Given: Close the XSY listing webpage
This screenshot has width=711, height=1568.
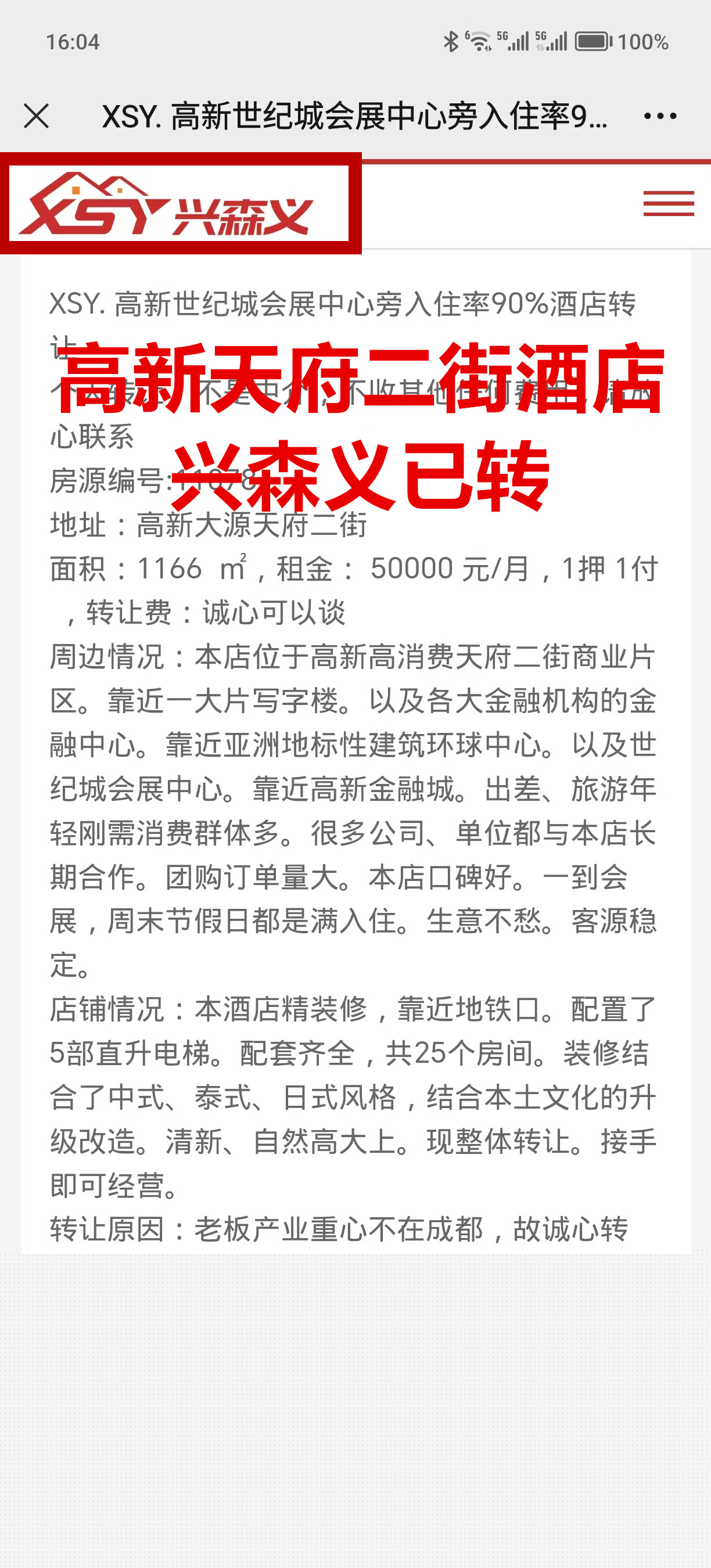Looking at the screenshot, I should 37,116.
